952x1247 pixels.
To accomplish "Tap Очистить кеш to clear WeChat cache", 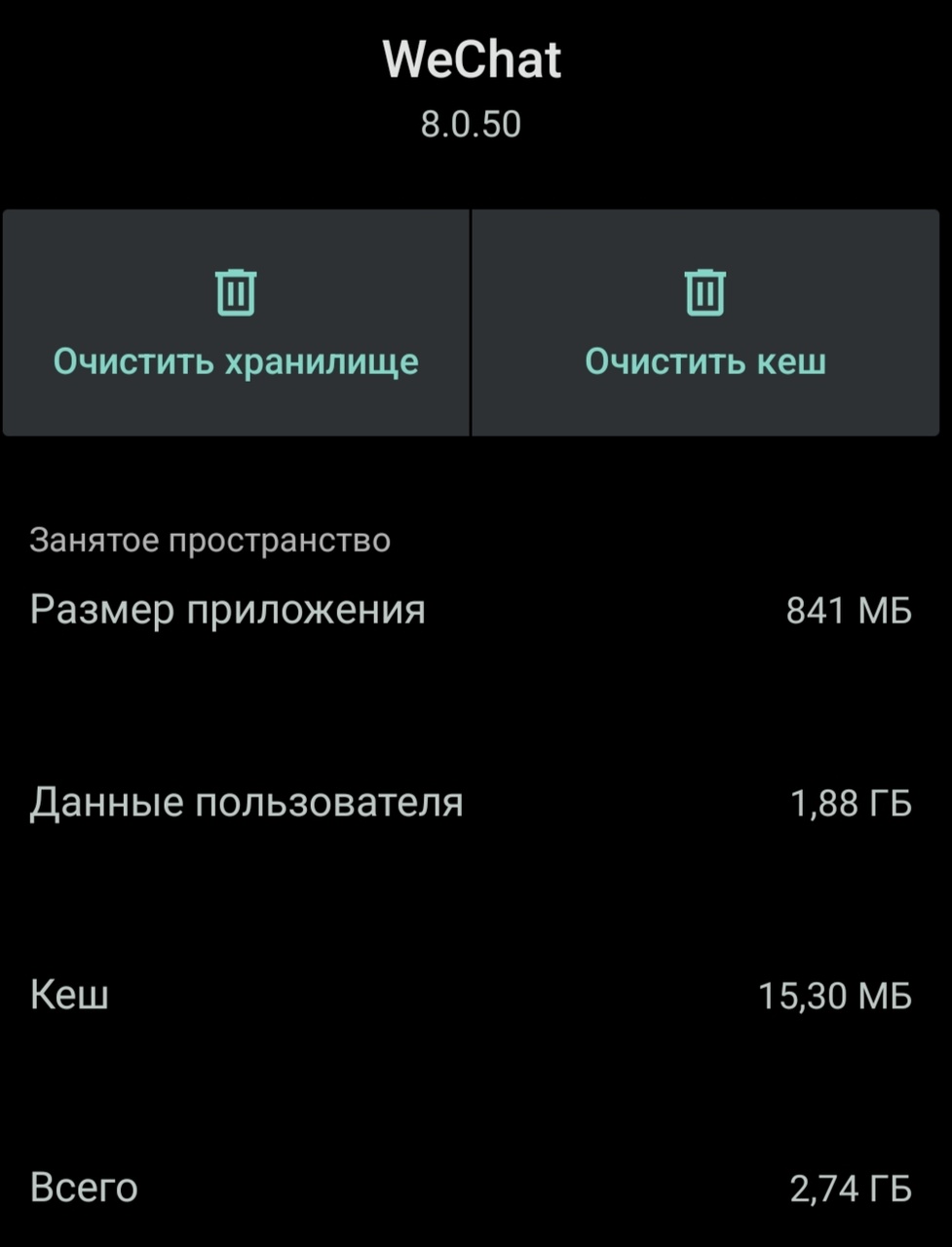I will click(x=705, y=323).
